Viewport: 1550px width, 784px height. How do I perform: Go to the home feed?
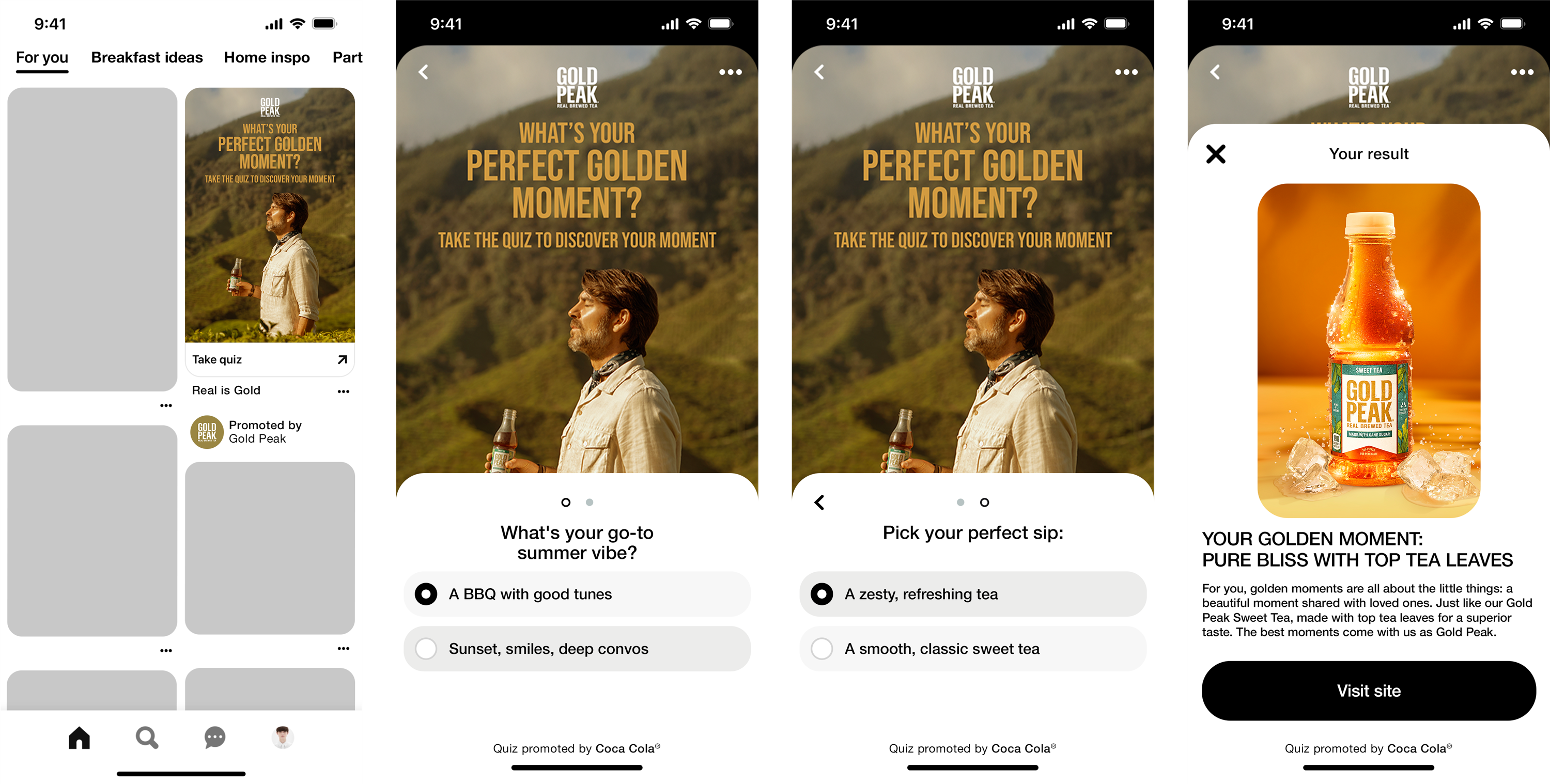(80, 737)
